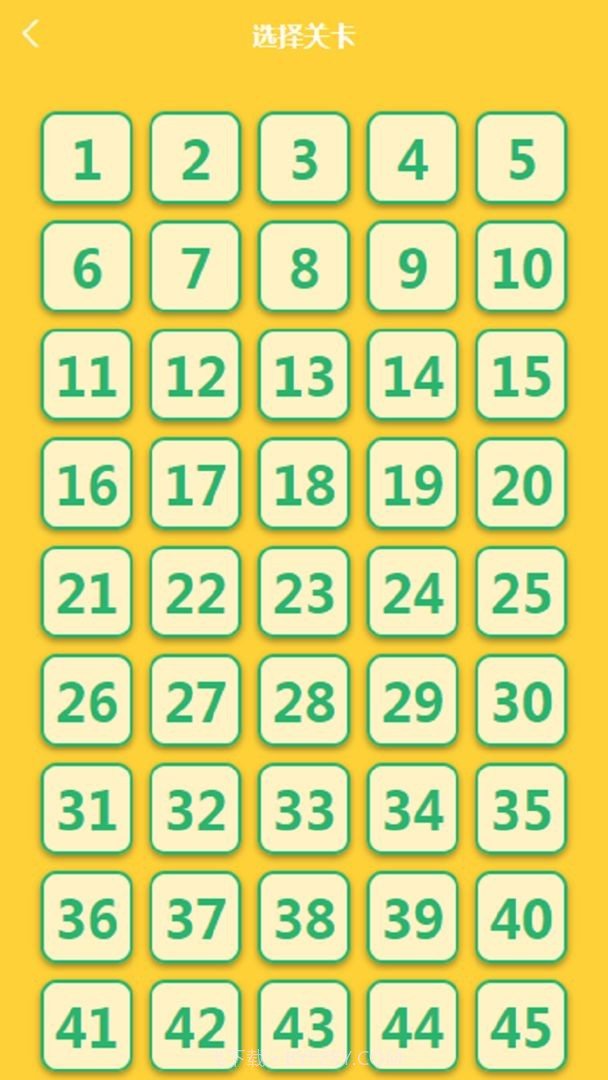The width and height of the screenshot is (608, 1080).
Task: Open level 23
Action: (304, 592)
